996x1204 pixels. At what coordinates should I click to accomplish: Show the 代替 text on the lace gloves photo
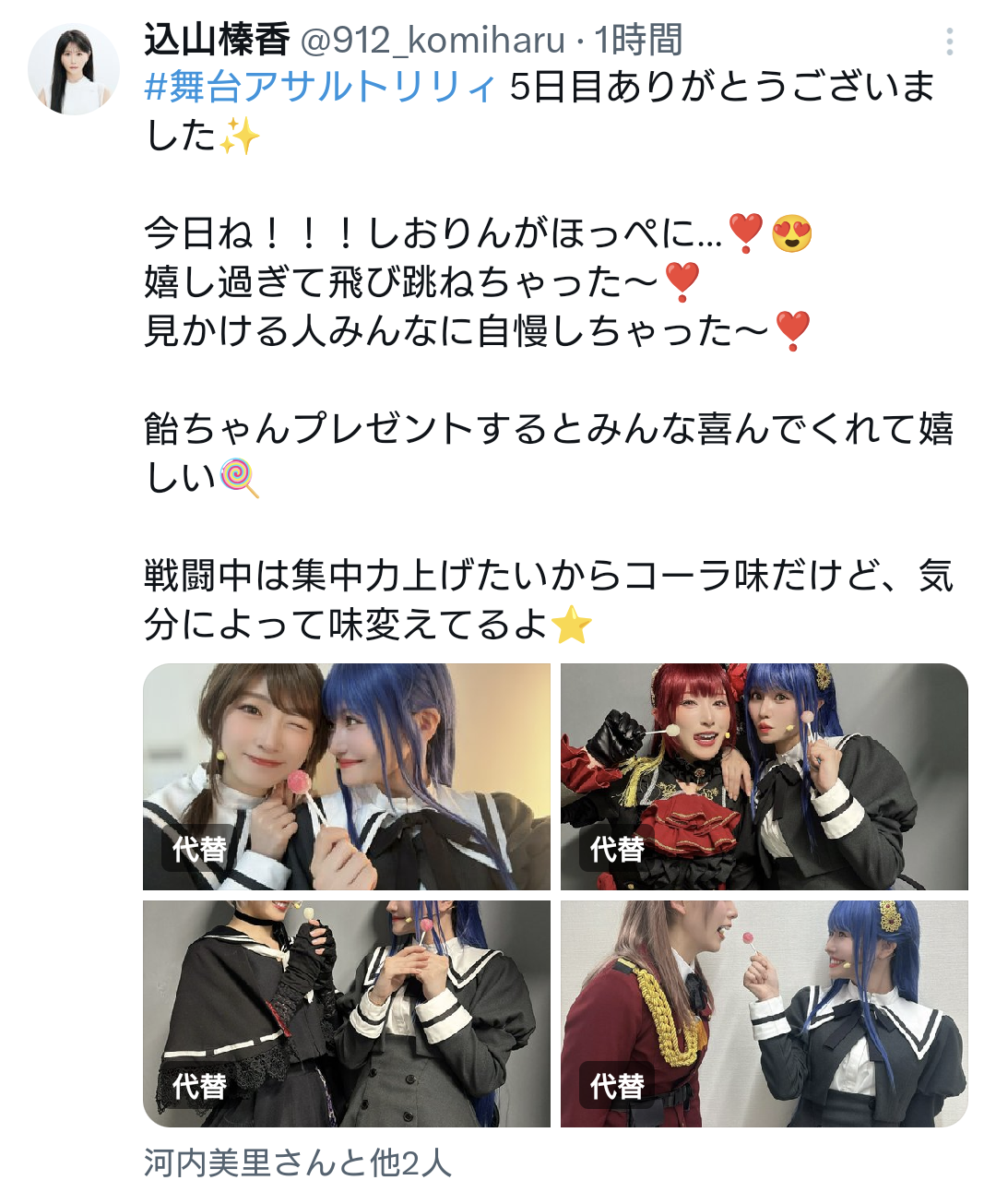click(199, 1086)
